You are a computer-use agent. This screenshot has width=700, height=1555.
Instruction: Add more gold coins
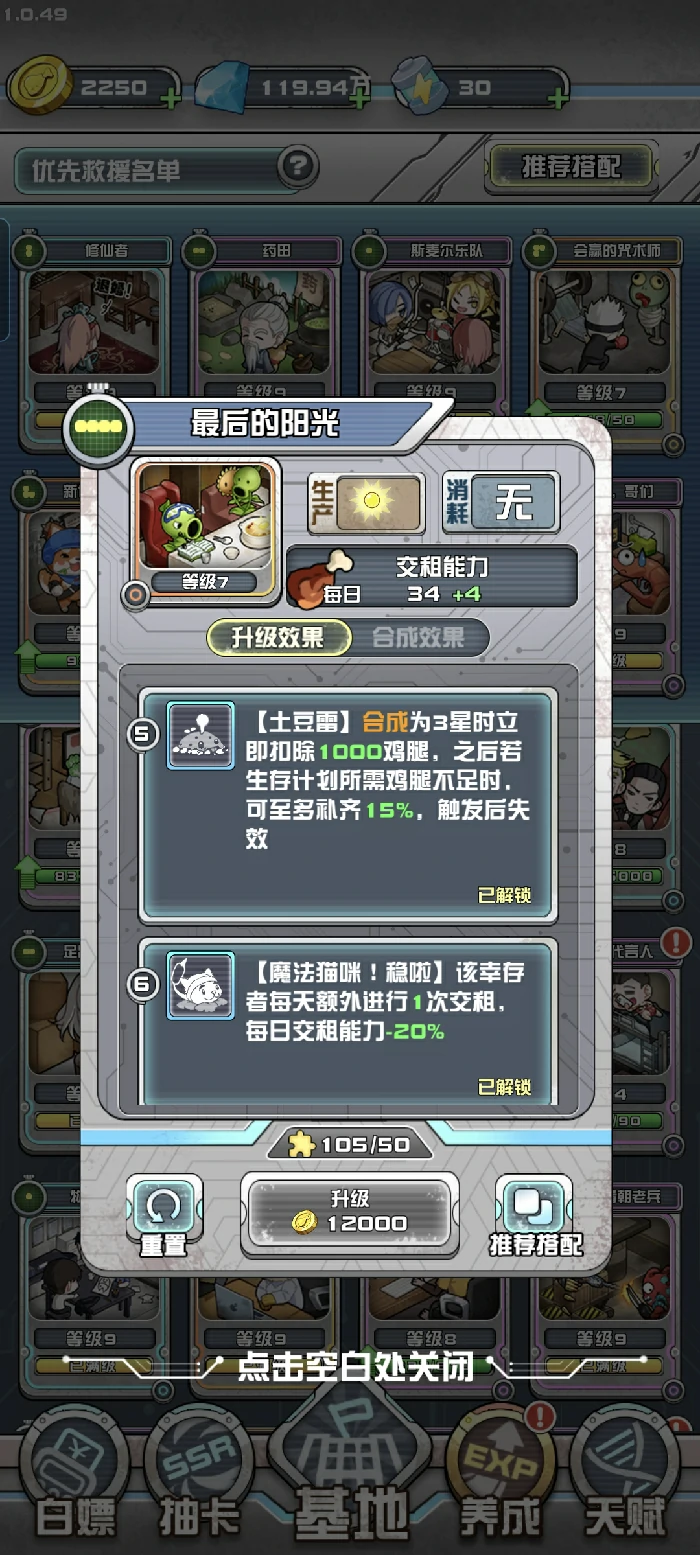[x=170, y=98]
